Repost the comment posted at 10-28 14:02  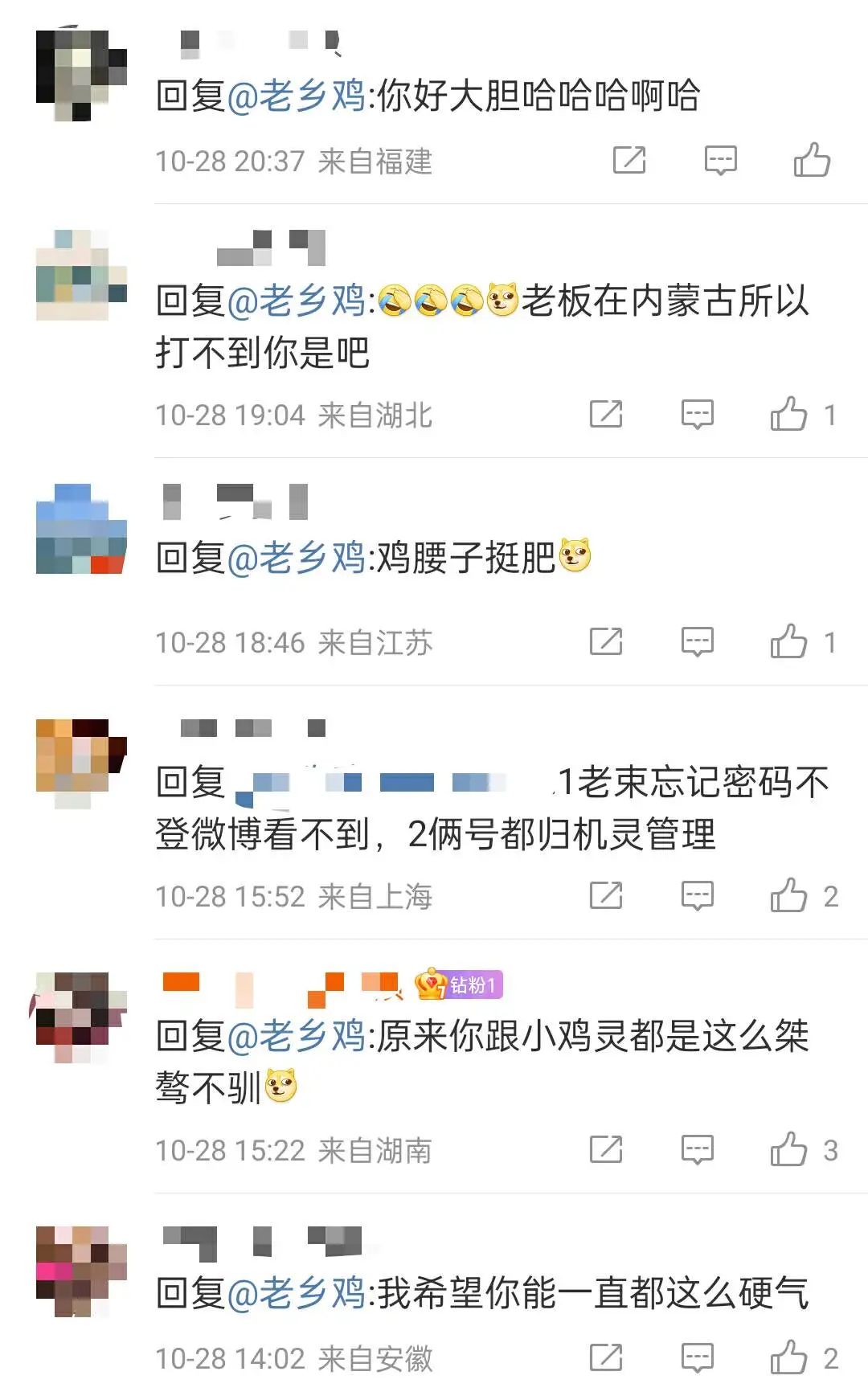[605, 1358]
